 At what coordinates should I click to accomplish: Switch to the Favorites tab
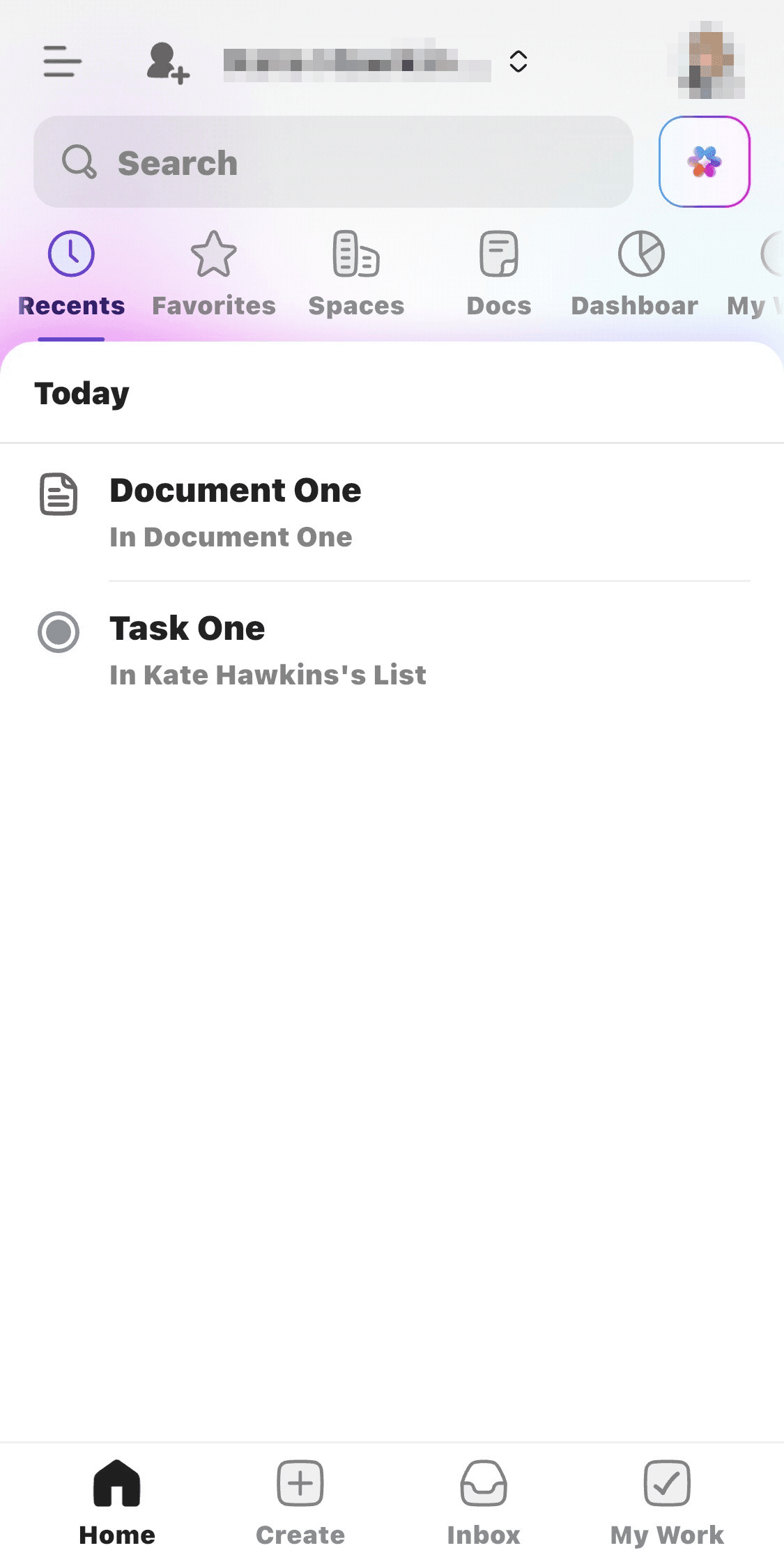(x=214, y=275)
